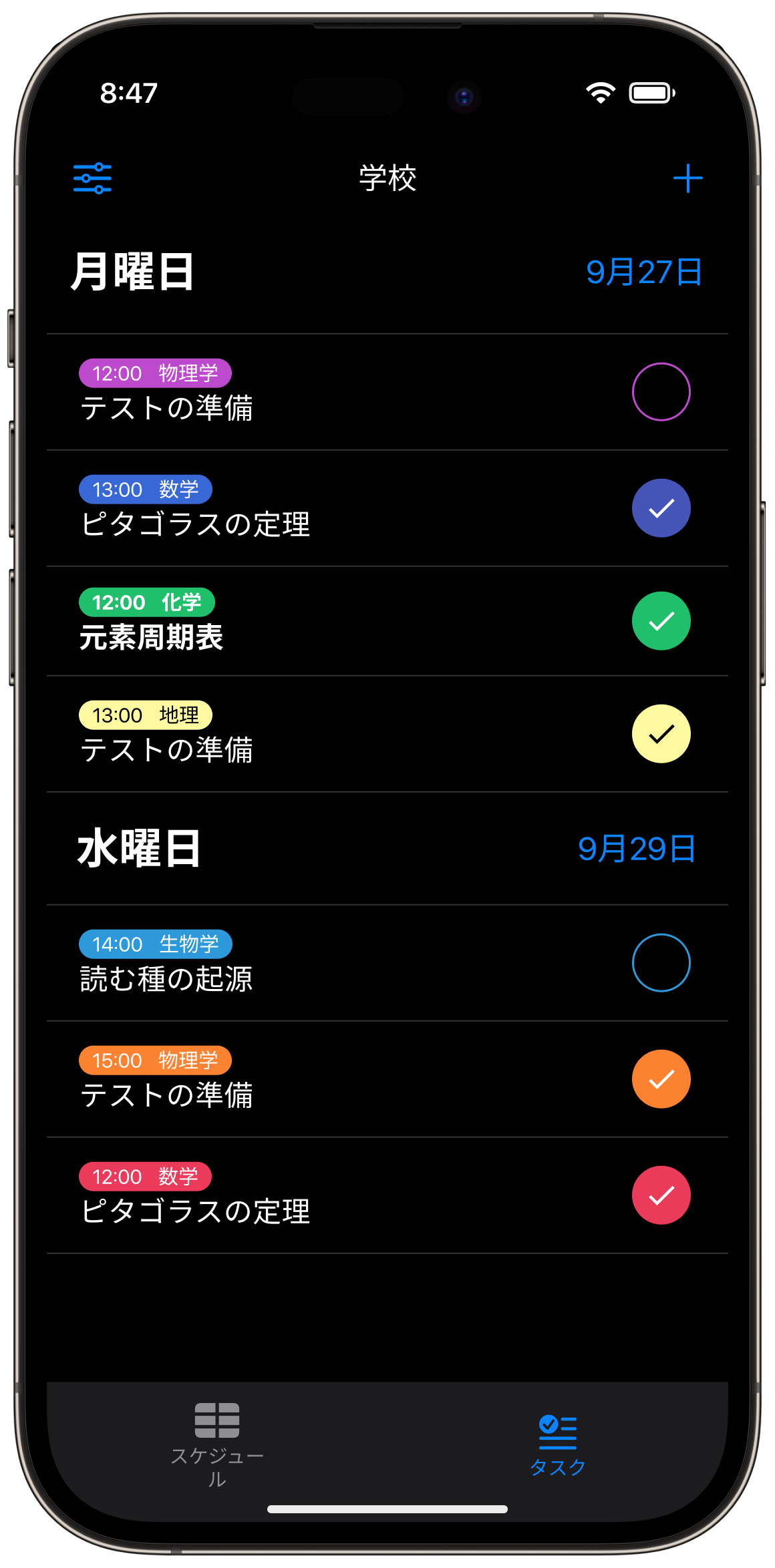Tap the 9月29日 date label
Viewport: 775px width, 1568px height.
coord(637,849)
